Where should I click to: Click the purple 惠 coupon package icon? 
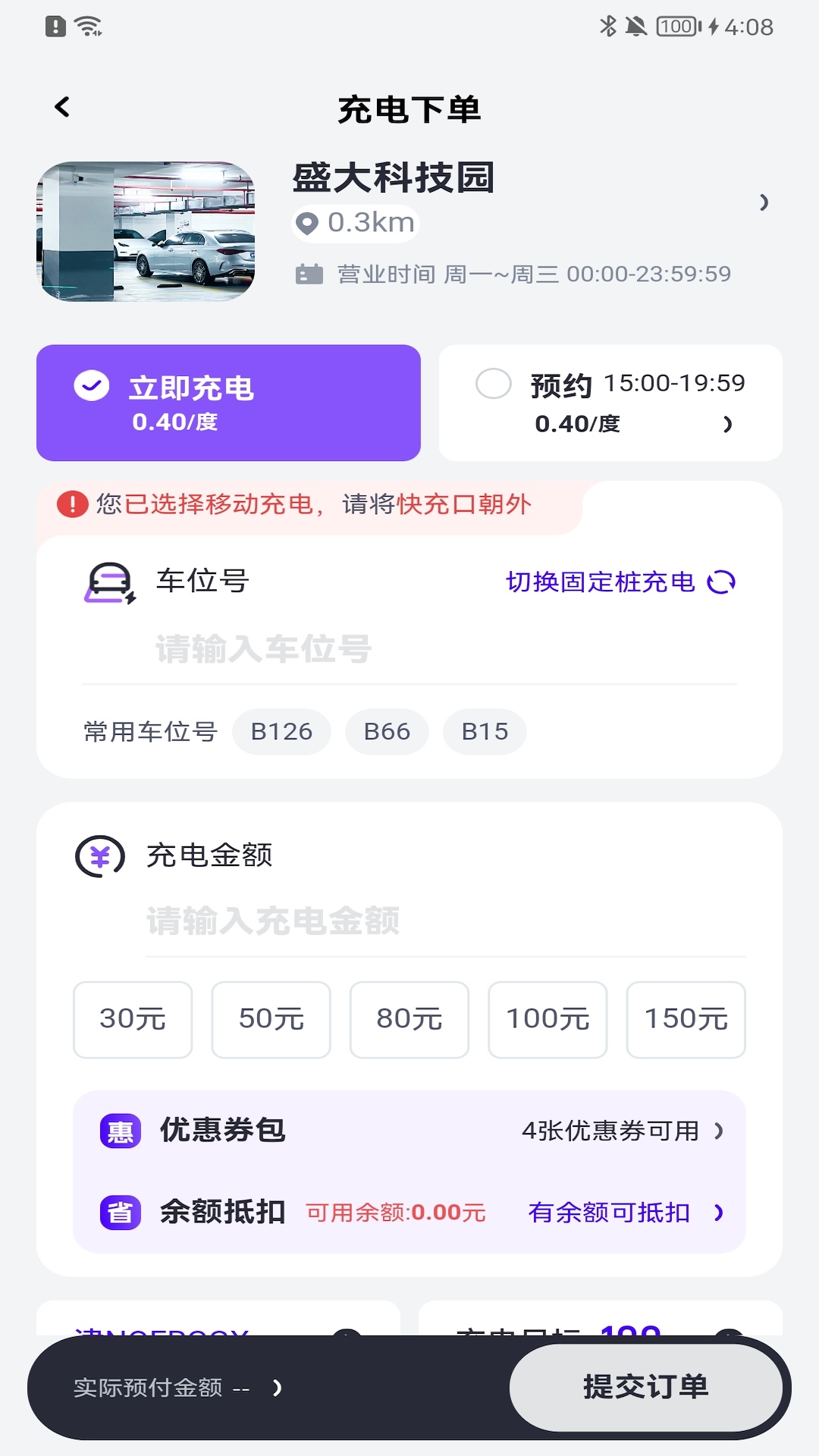119,1129
